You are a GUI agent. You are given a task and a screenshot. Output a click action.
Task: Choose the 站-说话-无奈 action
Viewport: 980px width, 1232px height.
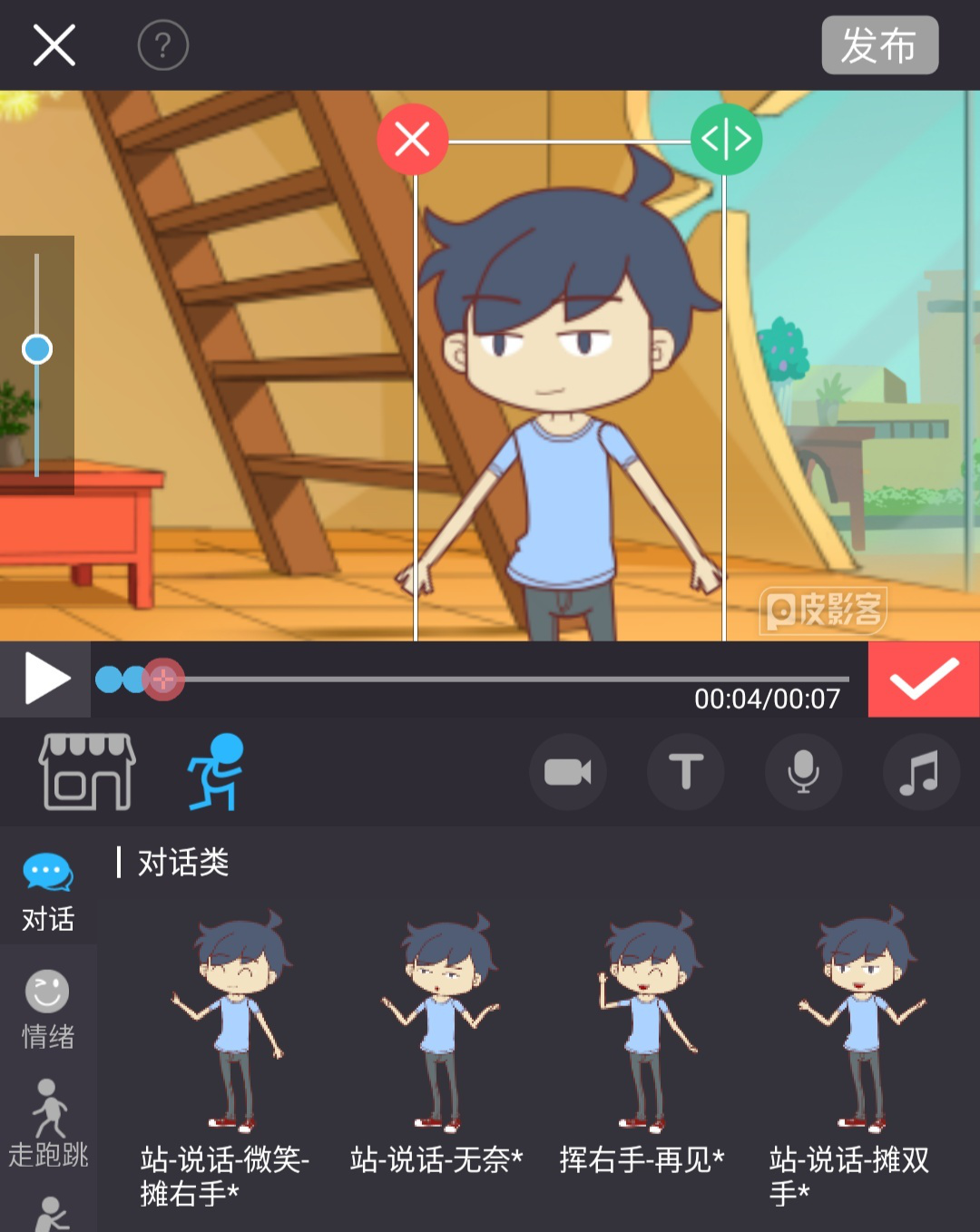[x=437, y=1043]
